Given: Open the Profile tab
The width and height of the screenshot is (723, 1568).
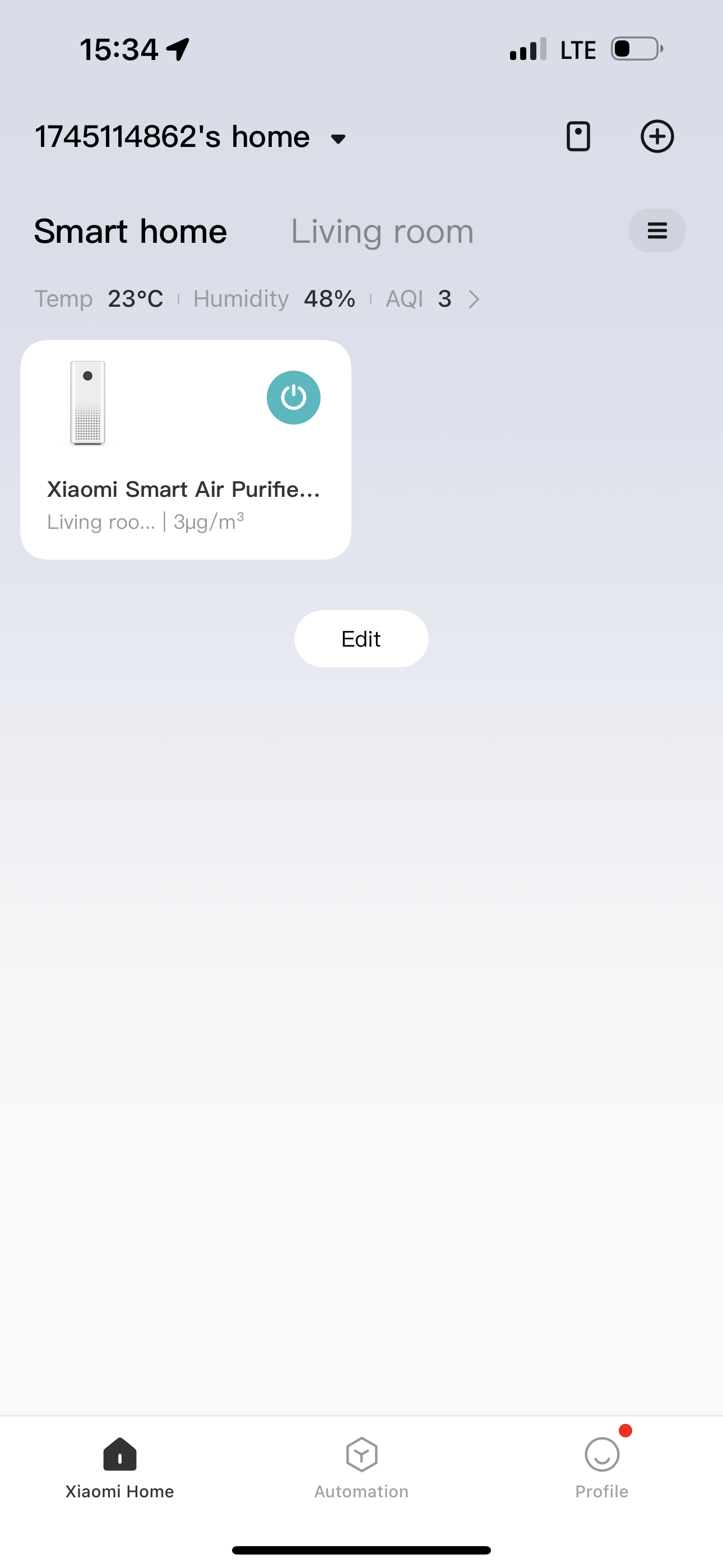Looking at the screenshot, I should tap(602, 1468).
